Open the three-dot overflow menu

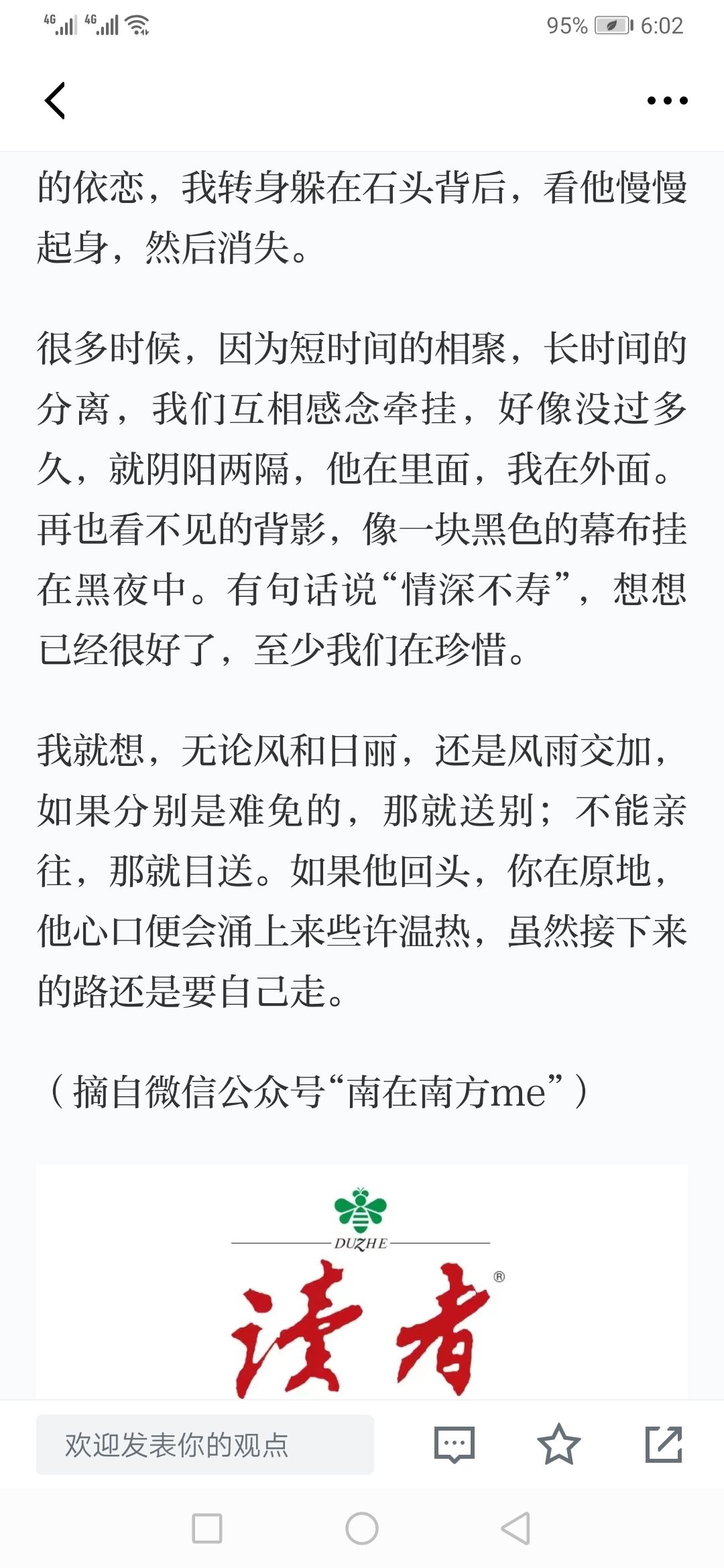point(667,101)
